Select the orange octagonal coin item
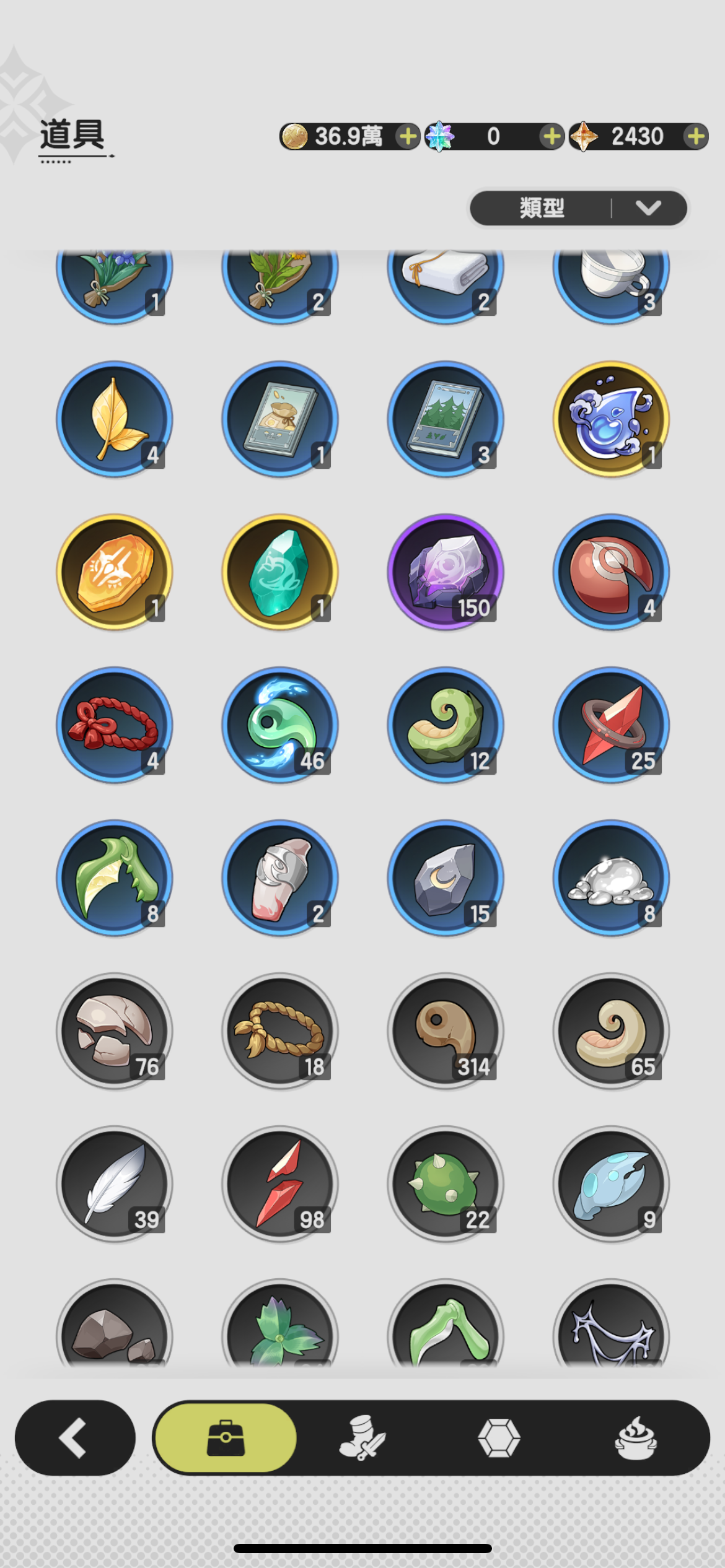This screenshot has width=725, height=1568. pos(115,572)
